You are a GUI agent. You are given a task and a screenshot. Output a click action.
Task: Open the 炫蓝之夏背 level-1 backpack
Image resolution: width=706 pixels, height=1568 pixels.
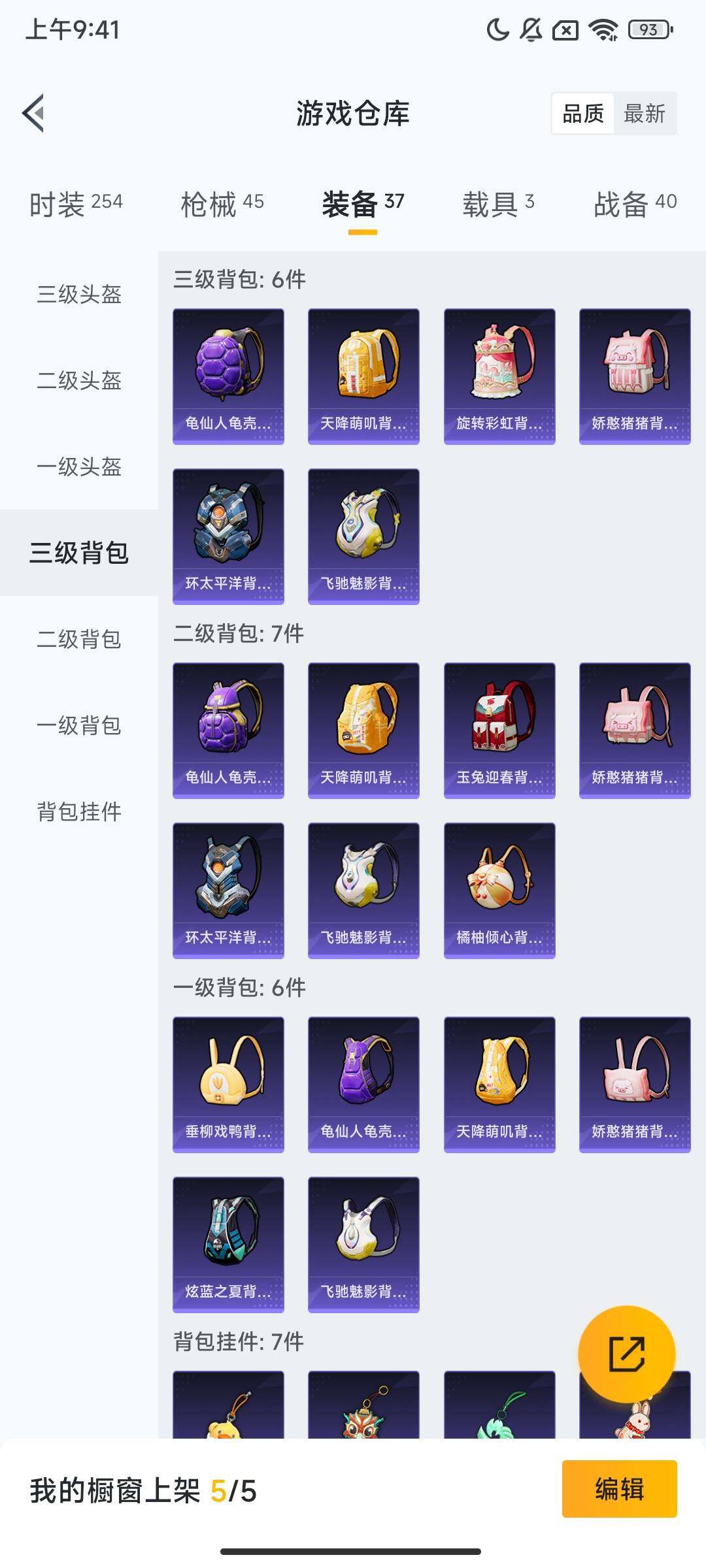click(228, 1241)
